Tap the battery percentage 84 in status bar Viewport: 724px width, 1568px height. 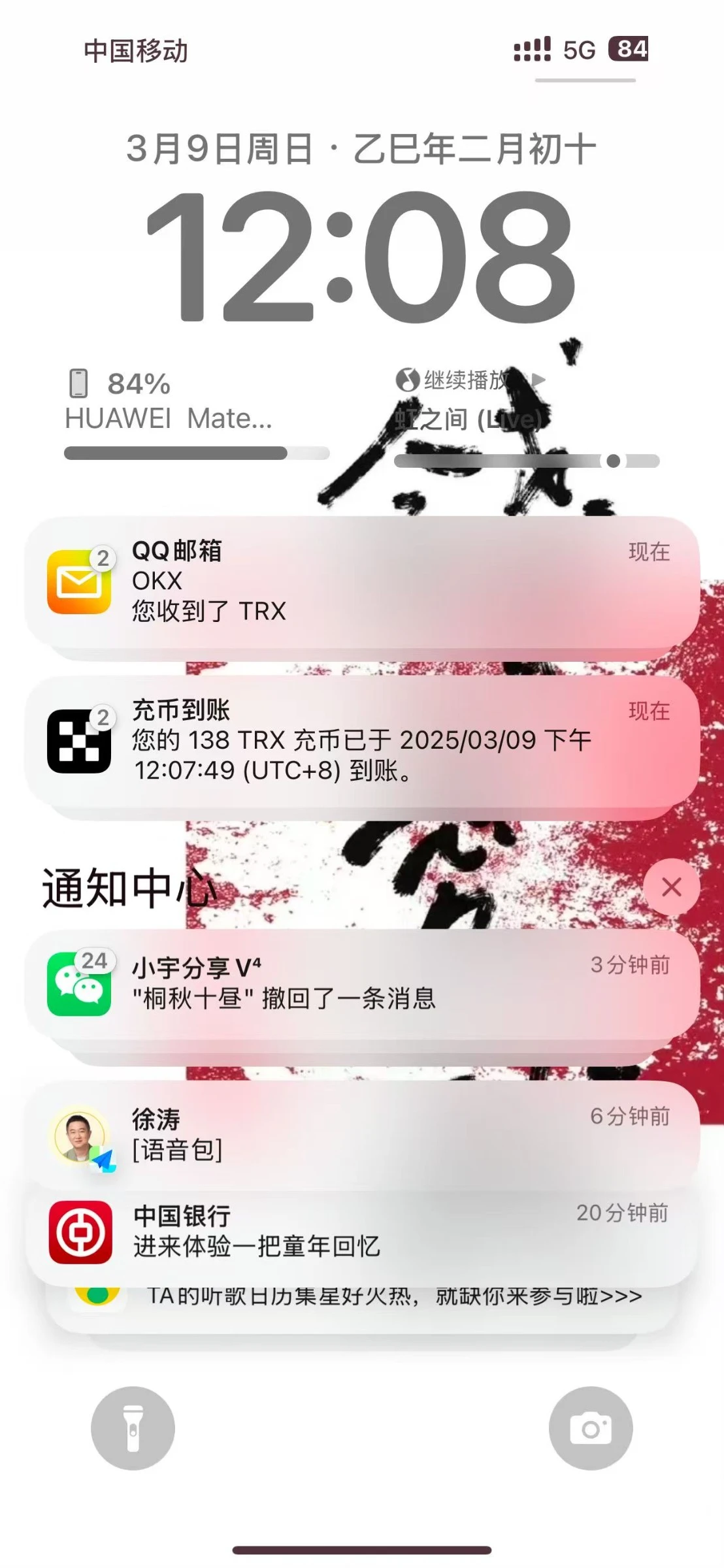click(628, 49)
